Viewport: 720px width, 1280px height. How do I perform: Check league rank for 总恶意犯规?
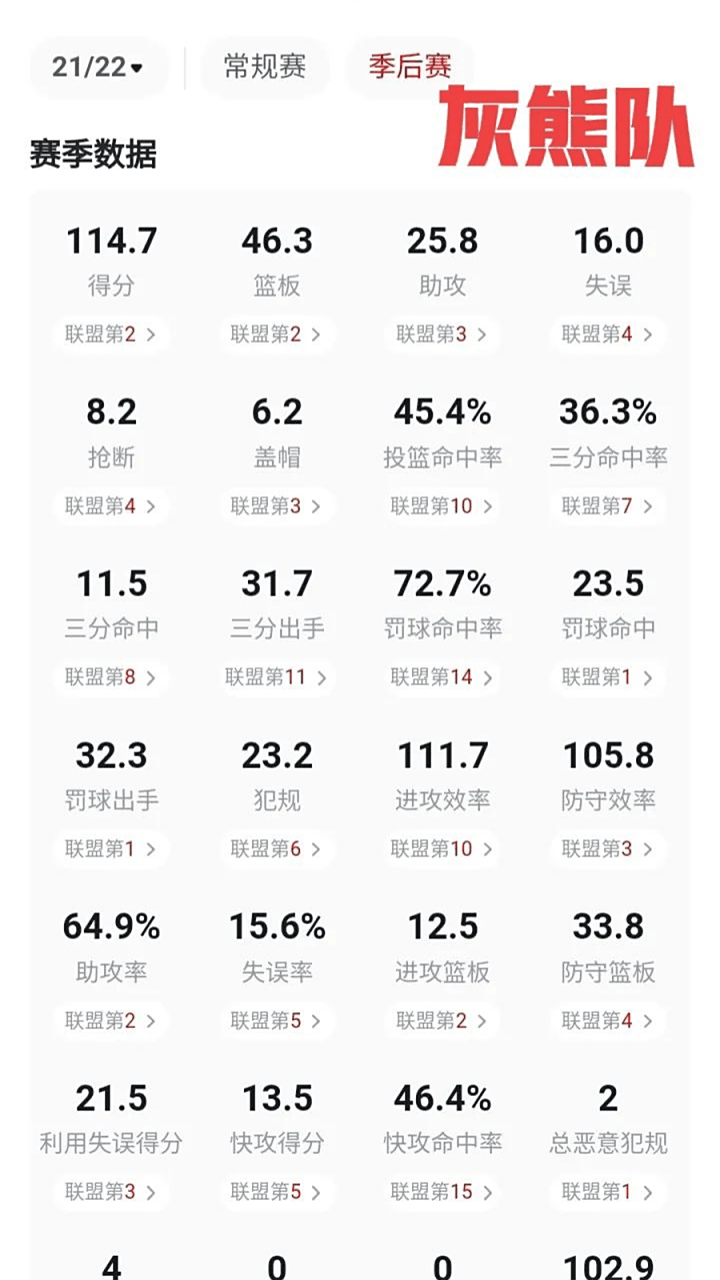pos(608,1192)
